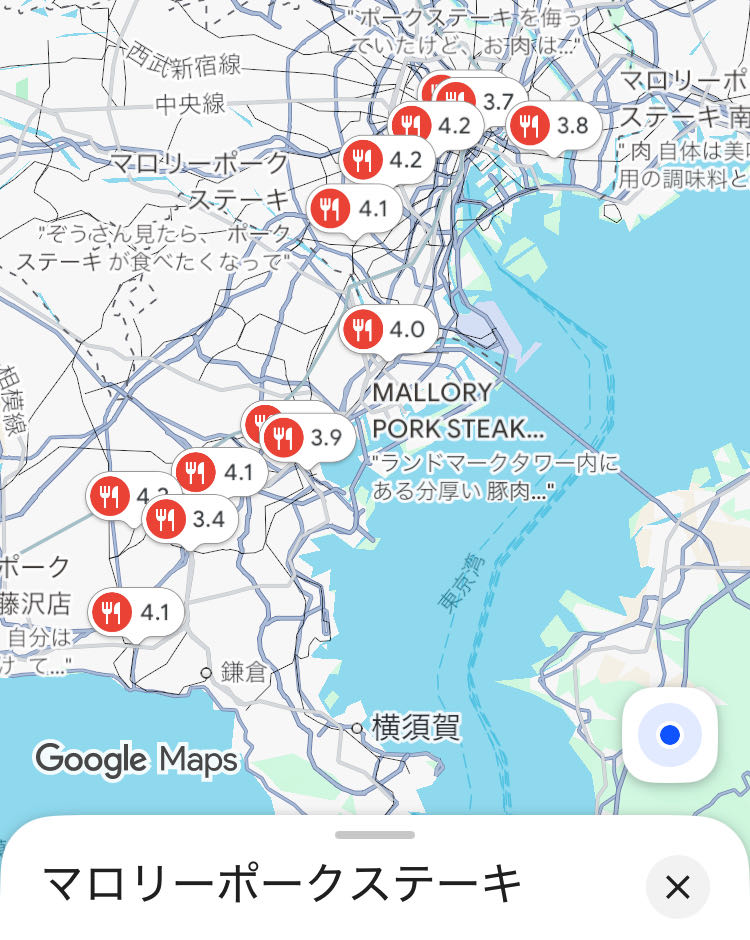
Task: View the restaurant pin rated 3.9
Action: (308, 437)
